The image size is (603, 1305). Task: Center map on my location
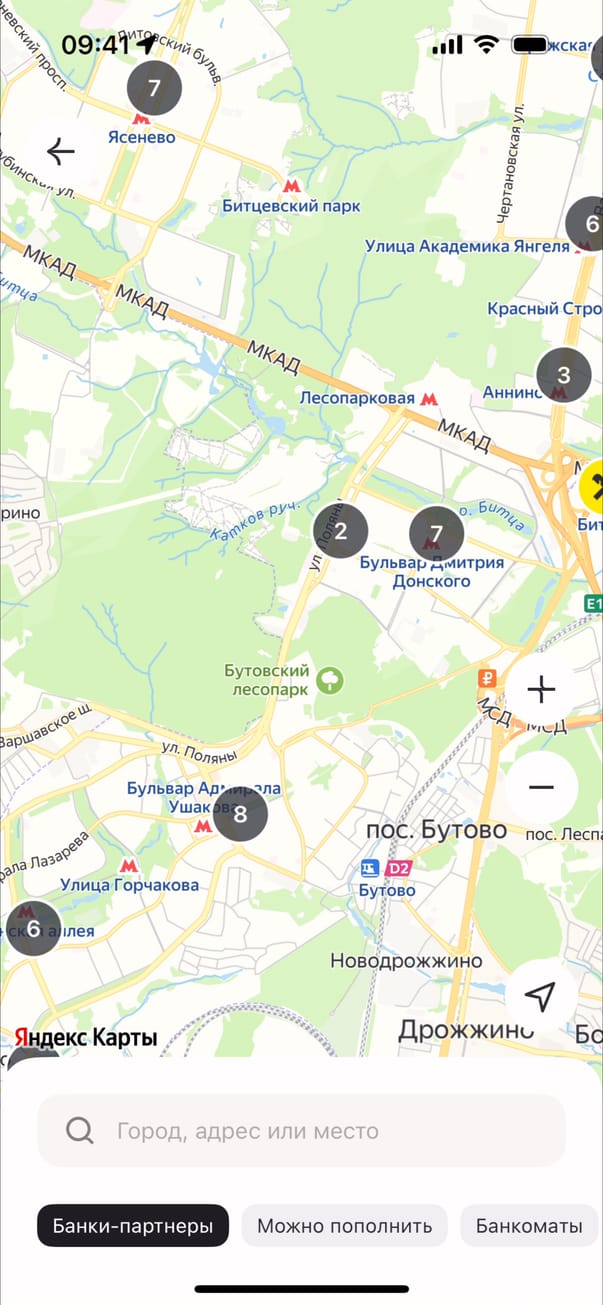coord(541,995)
